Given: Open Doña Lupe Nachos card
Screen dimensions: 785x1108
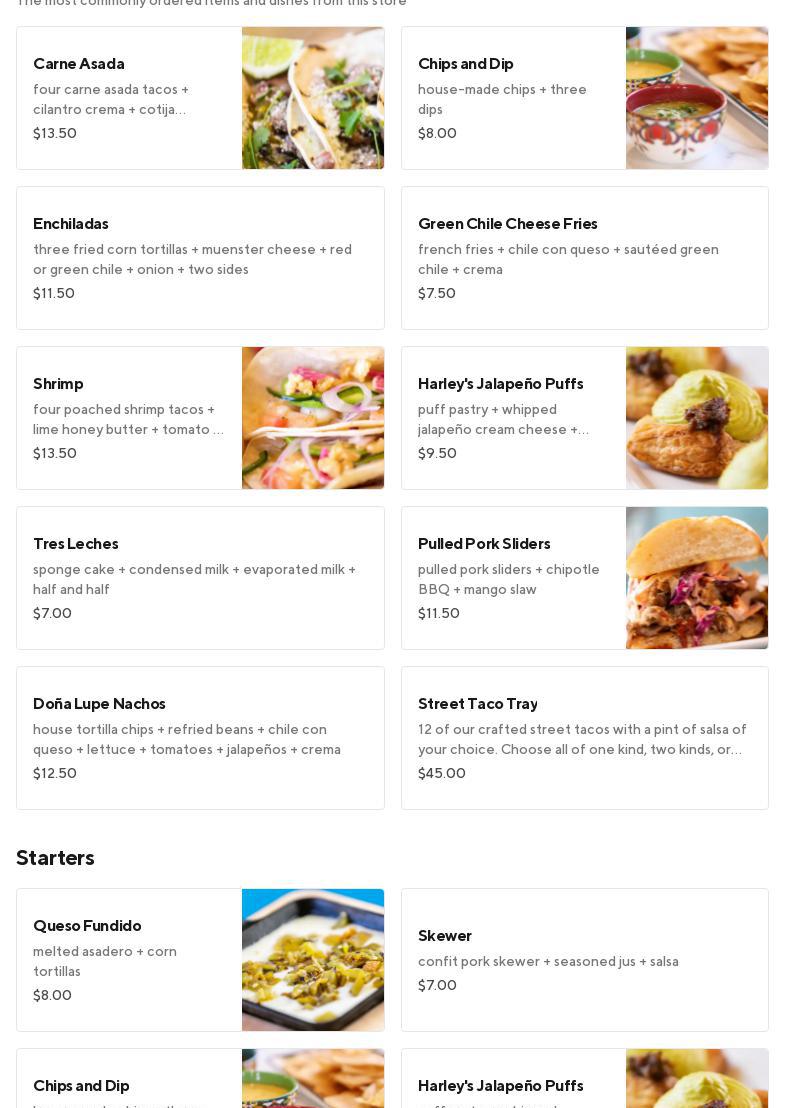Looking at the screenshot, I should tap(200, 738).
